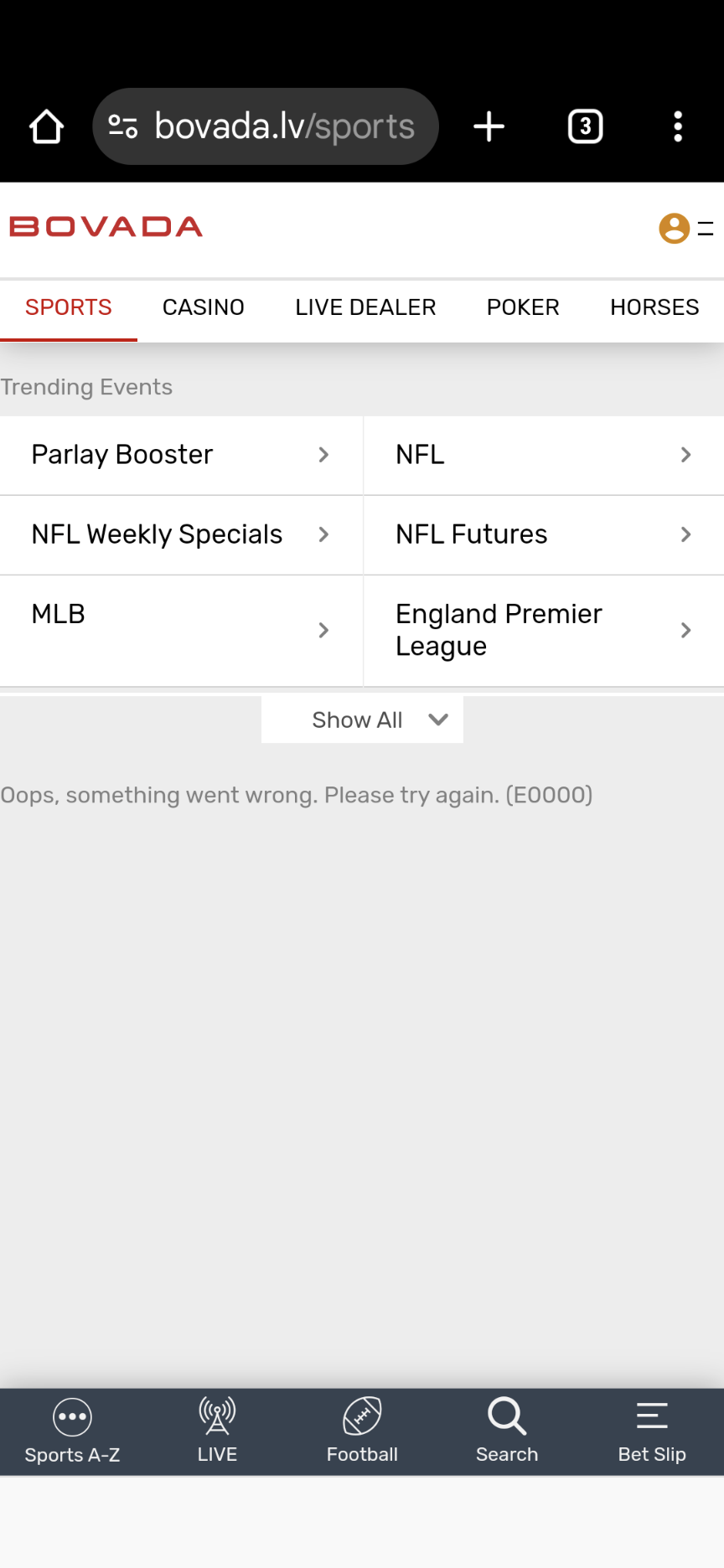Tap the browser address bar
This screenshot has width=724, height=1568.
pyautogui.click(x=266, y=126)
